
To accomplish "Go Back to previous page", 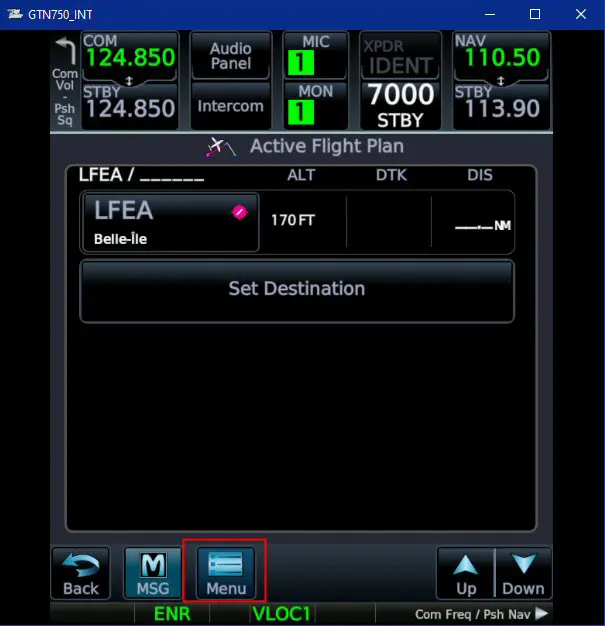I will pyautogui.click(x=81, y=573).
